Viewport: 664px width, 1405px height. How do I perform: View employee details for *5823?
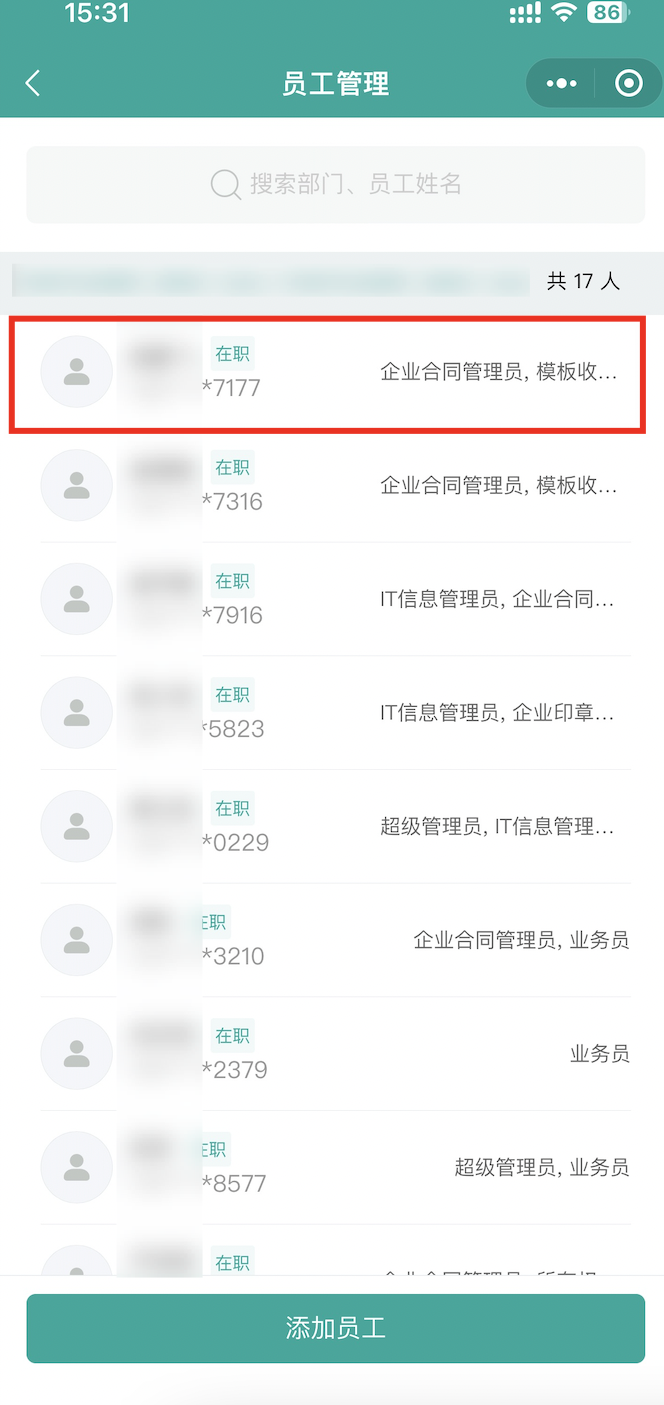[x=335, y=713]
